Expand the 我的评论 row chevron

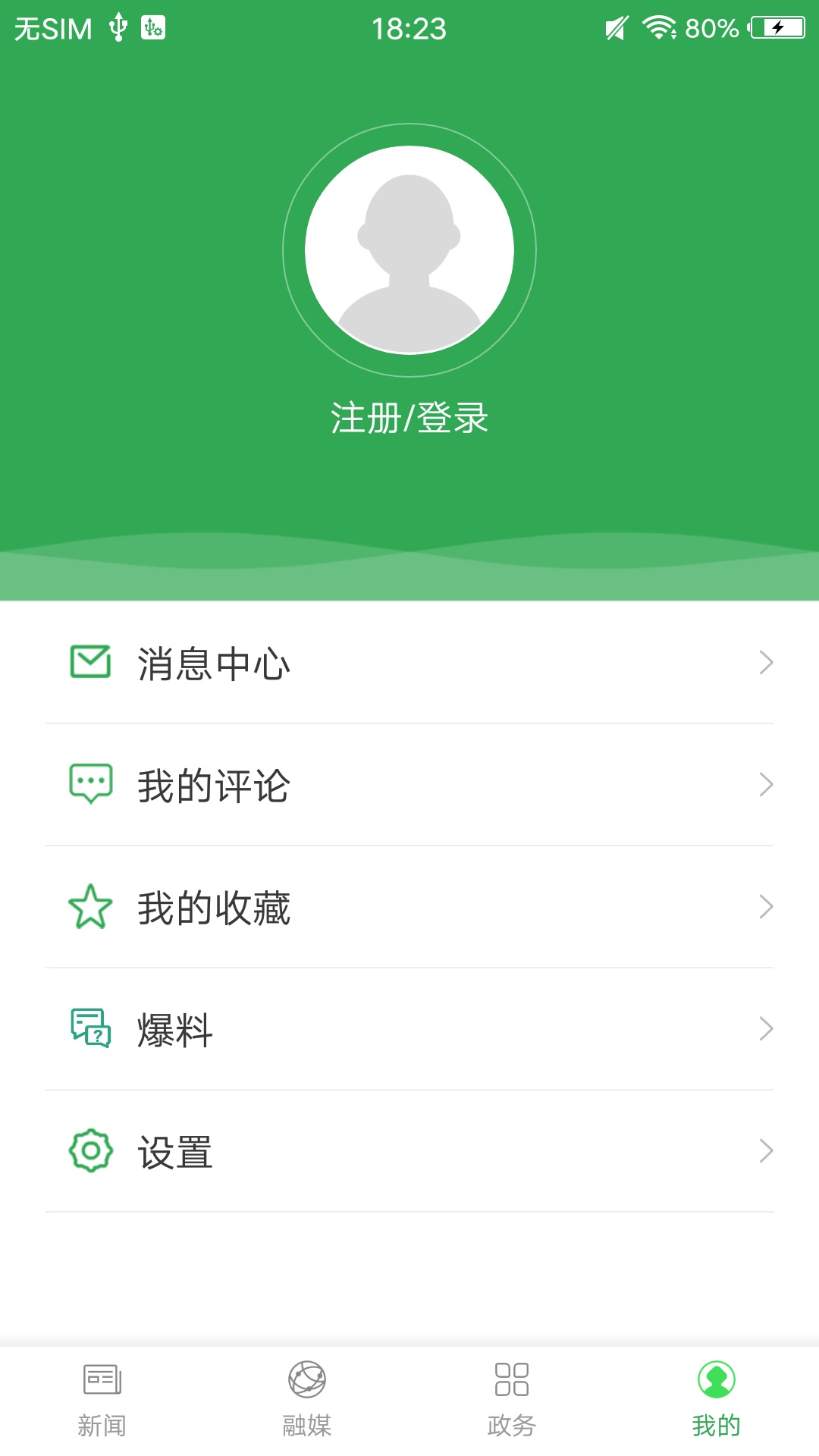(766, 785)
